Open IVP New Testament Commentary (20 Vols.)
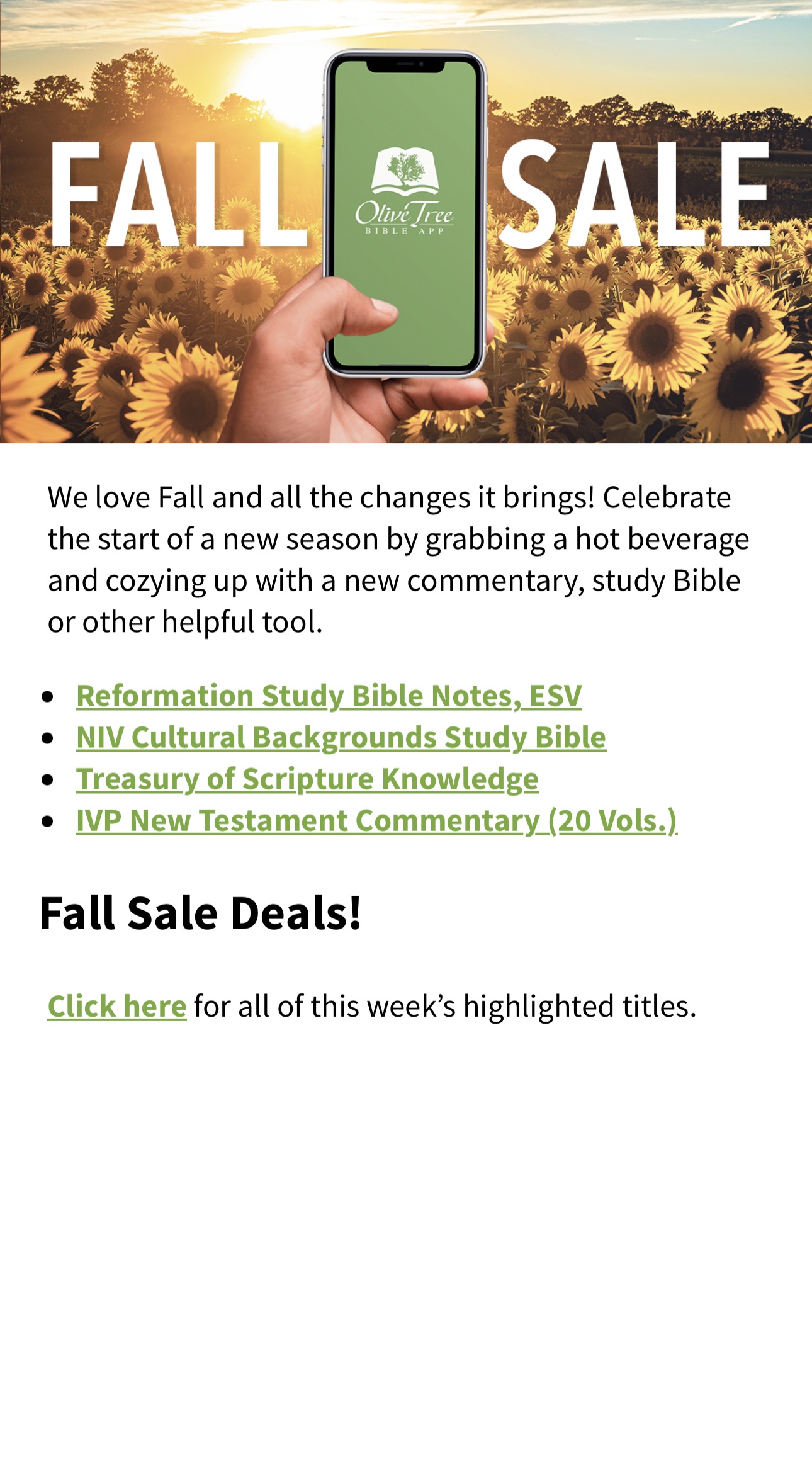 coord(376,821)
